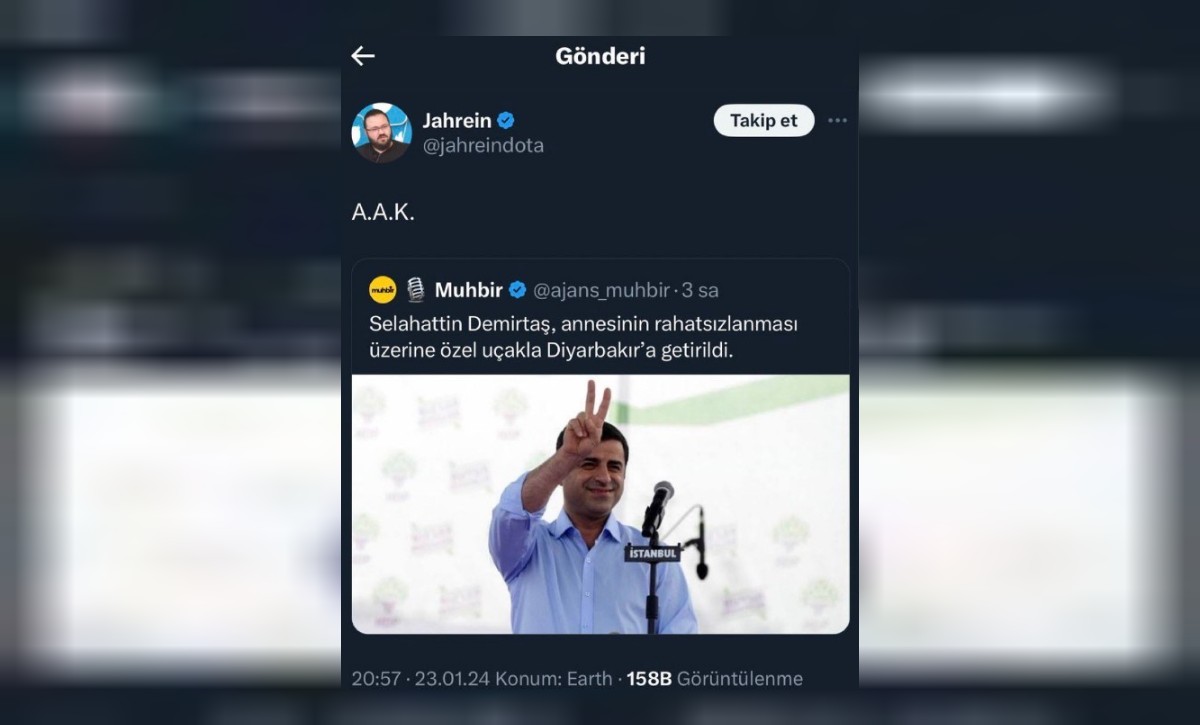This screenshot has height=725, width=1200.
Task: View the @jahreindota profile
Action: click(483, 146)
